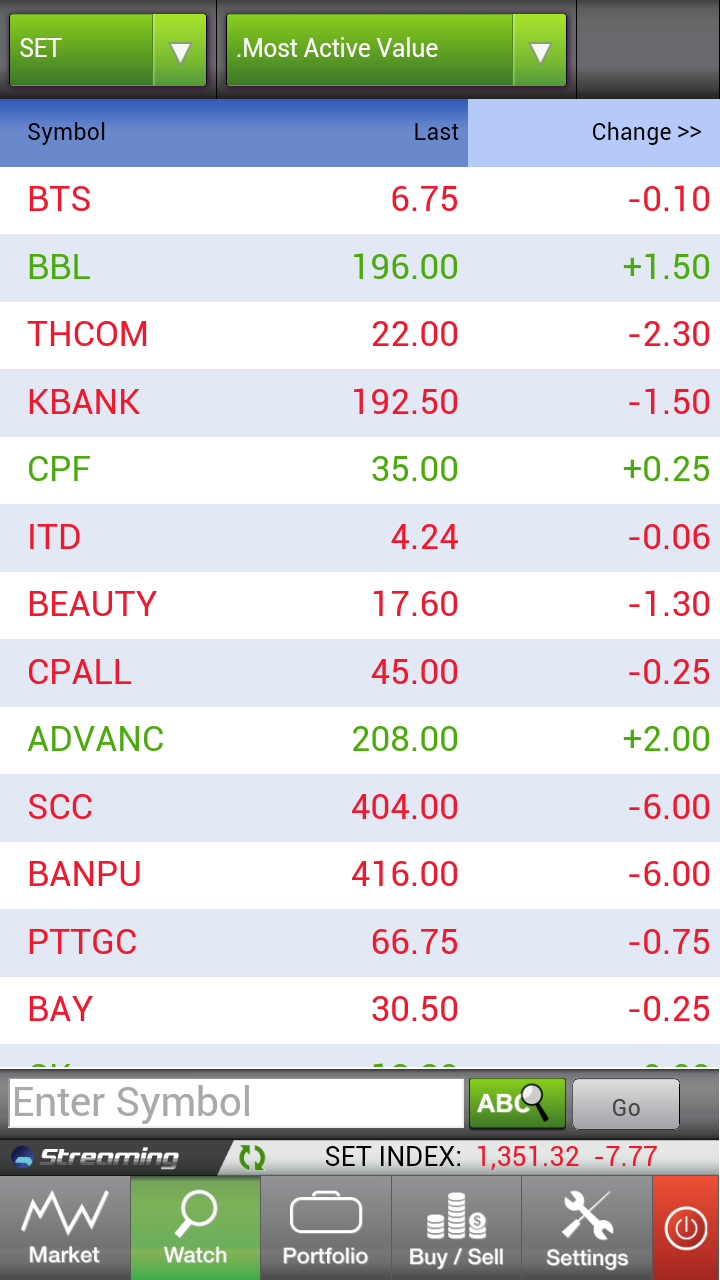Image resolution: width=720 pixels, height=1280 pixels.
Task: Expand the Most Active Value dropdown
Action: tap(396, 49)
